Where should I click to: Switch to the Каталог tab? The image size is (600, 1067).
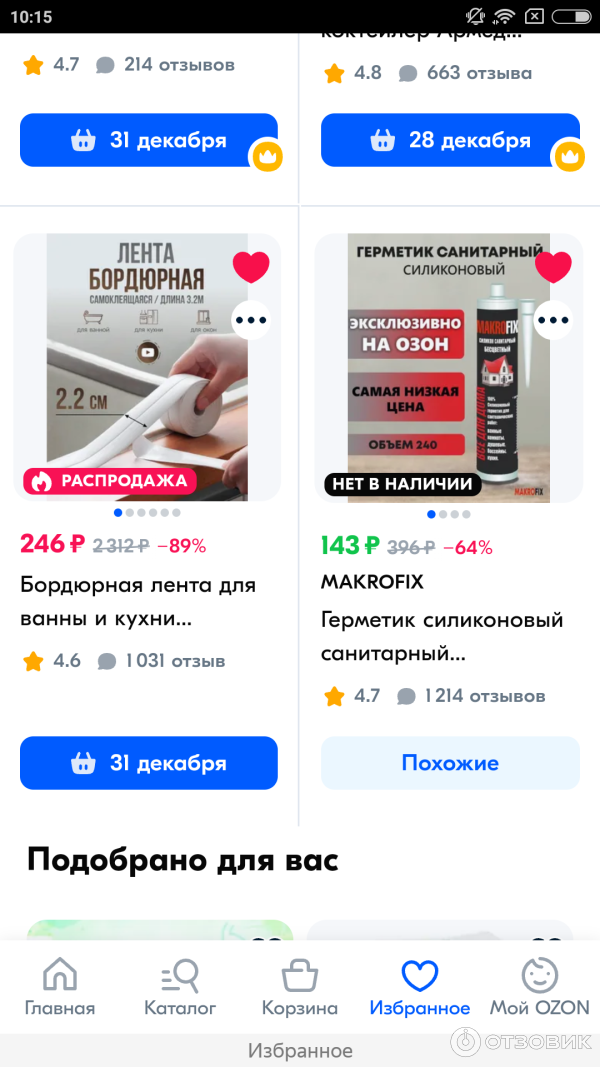tap(180, 987)
